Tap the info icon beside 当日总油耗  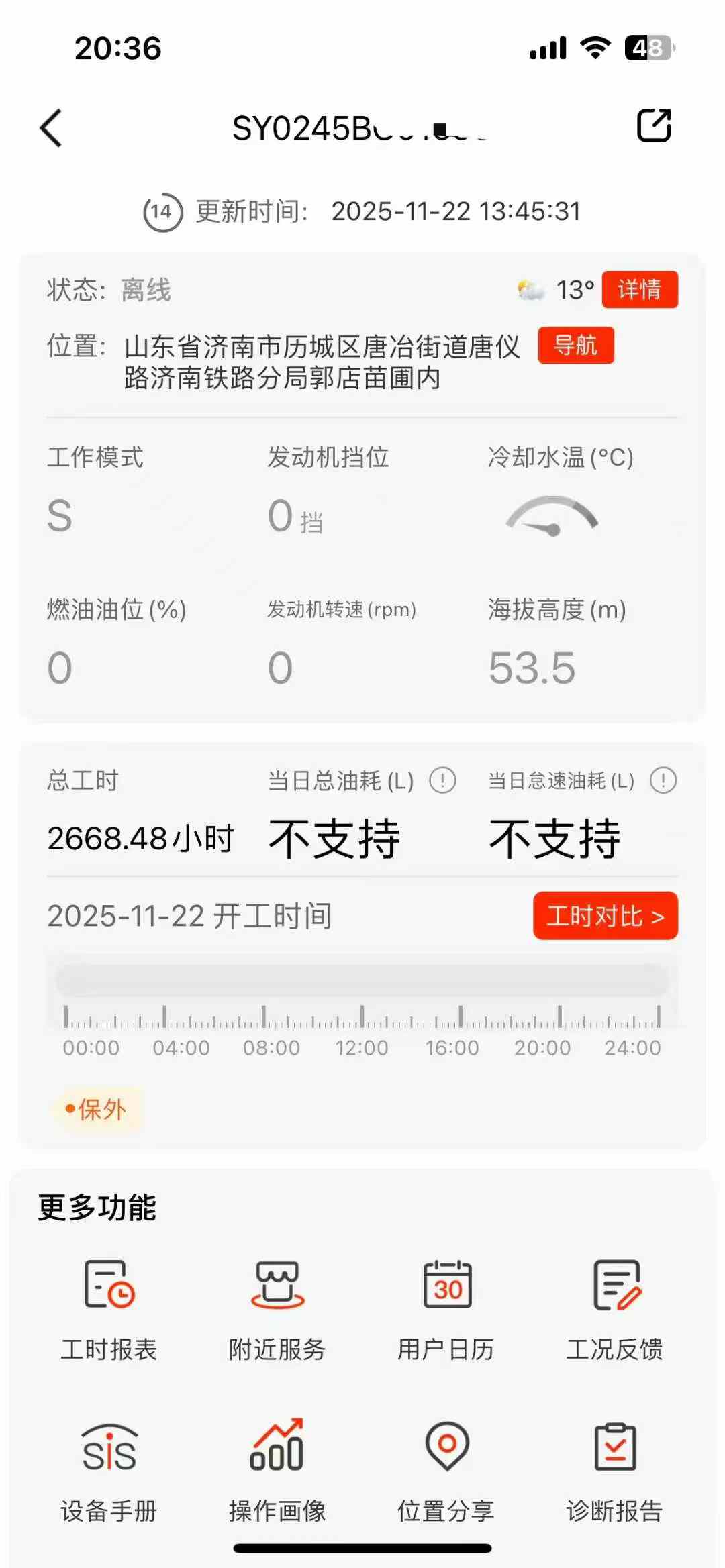point(440,780)
